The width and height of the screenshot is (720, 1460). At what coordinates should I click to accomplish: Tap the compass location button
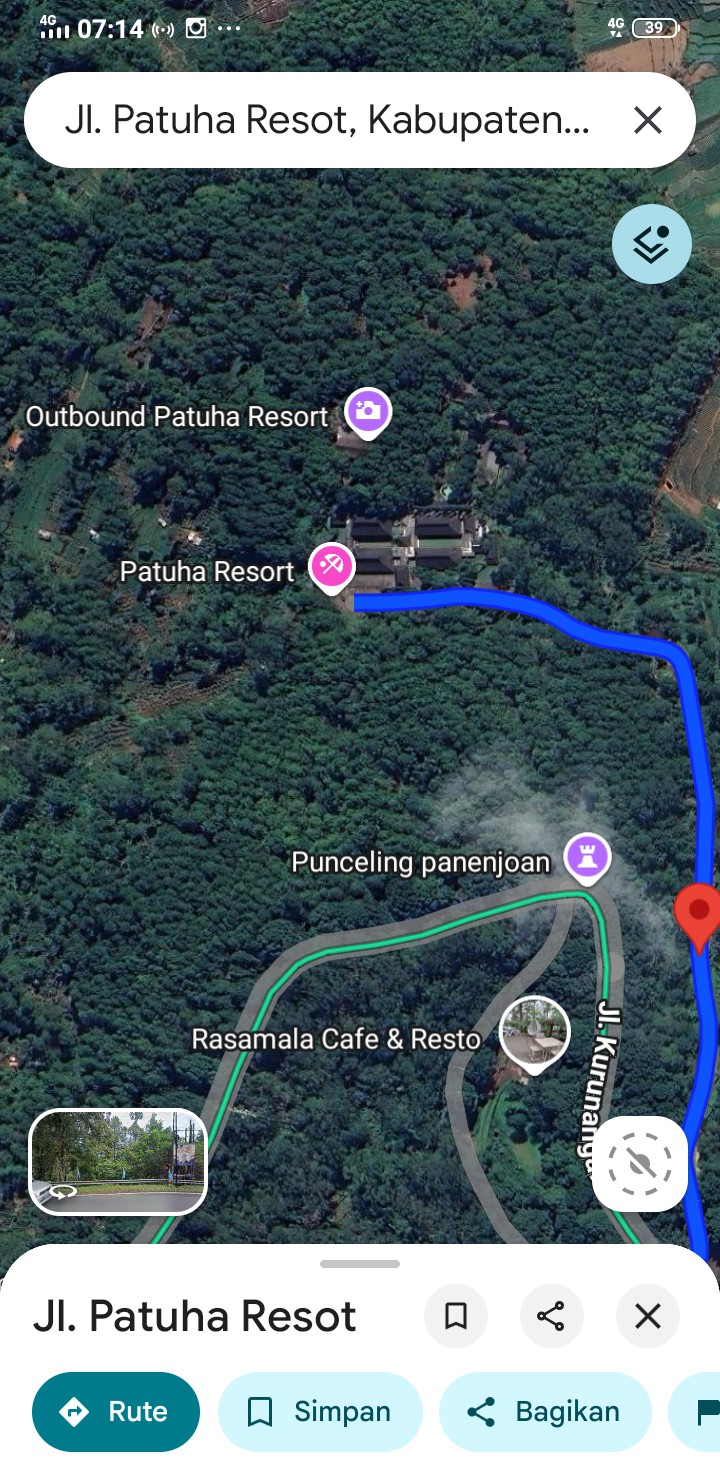pyautogui.click(x=640, y=1164)
